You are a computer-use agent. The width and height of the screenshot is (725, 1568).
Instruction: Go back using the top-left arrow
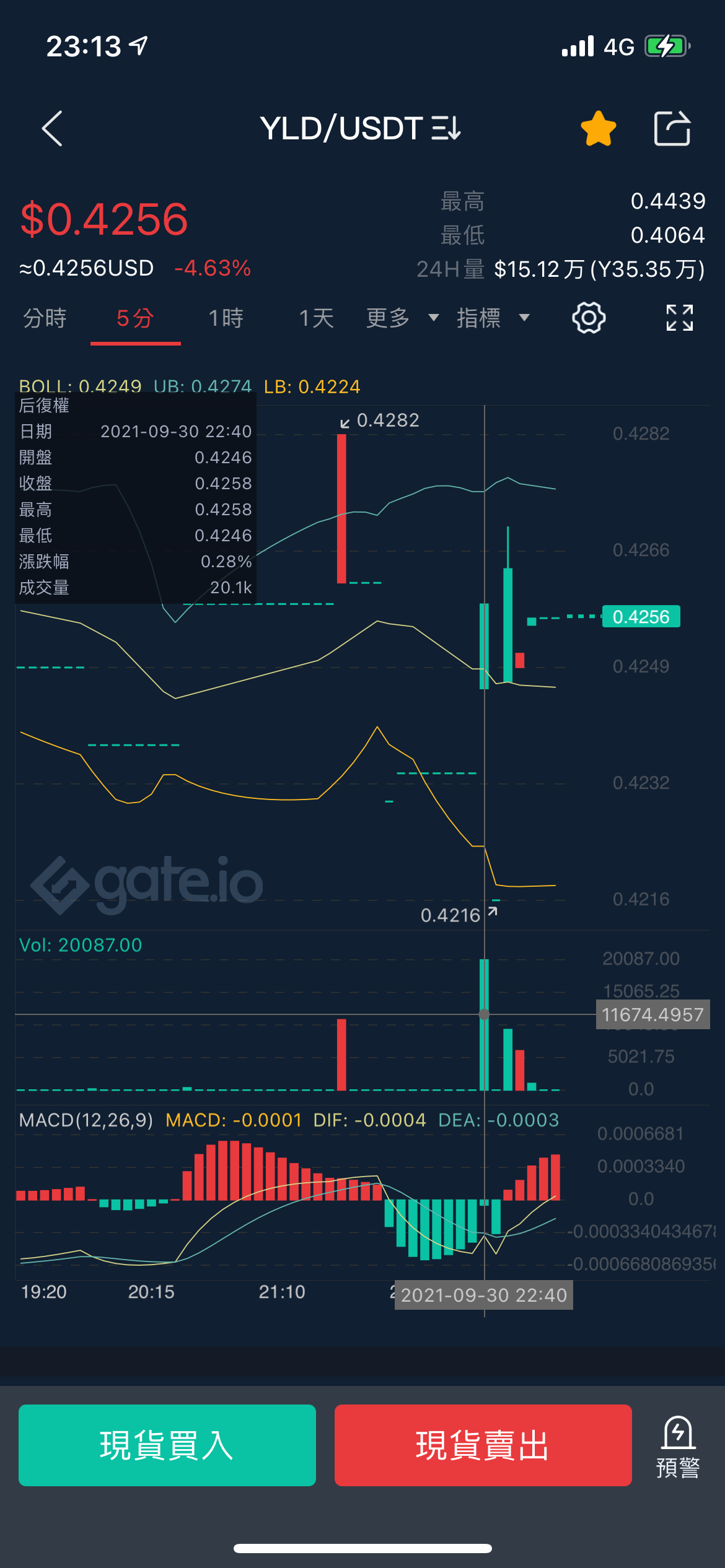tap(52, 129)
